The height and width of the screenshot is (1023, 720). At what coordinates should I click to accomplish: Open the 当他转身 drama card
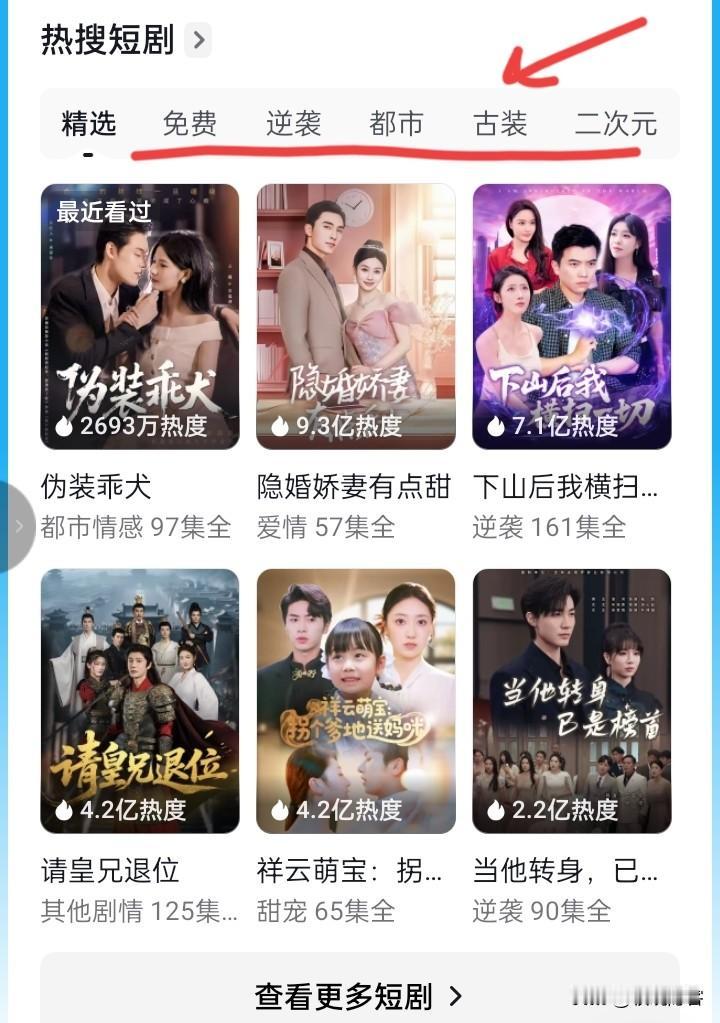pyautogui.click(x=571, y=701)
